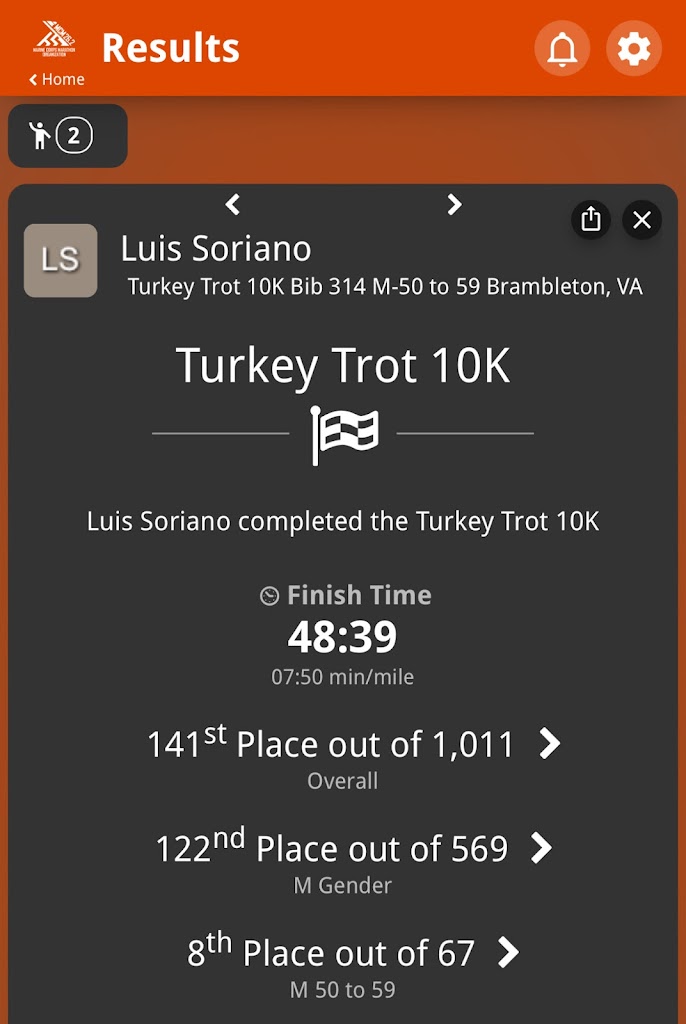Open the tracked participants counter chip

[67, 136]
